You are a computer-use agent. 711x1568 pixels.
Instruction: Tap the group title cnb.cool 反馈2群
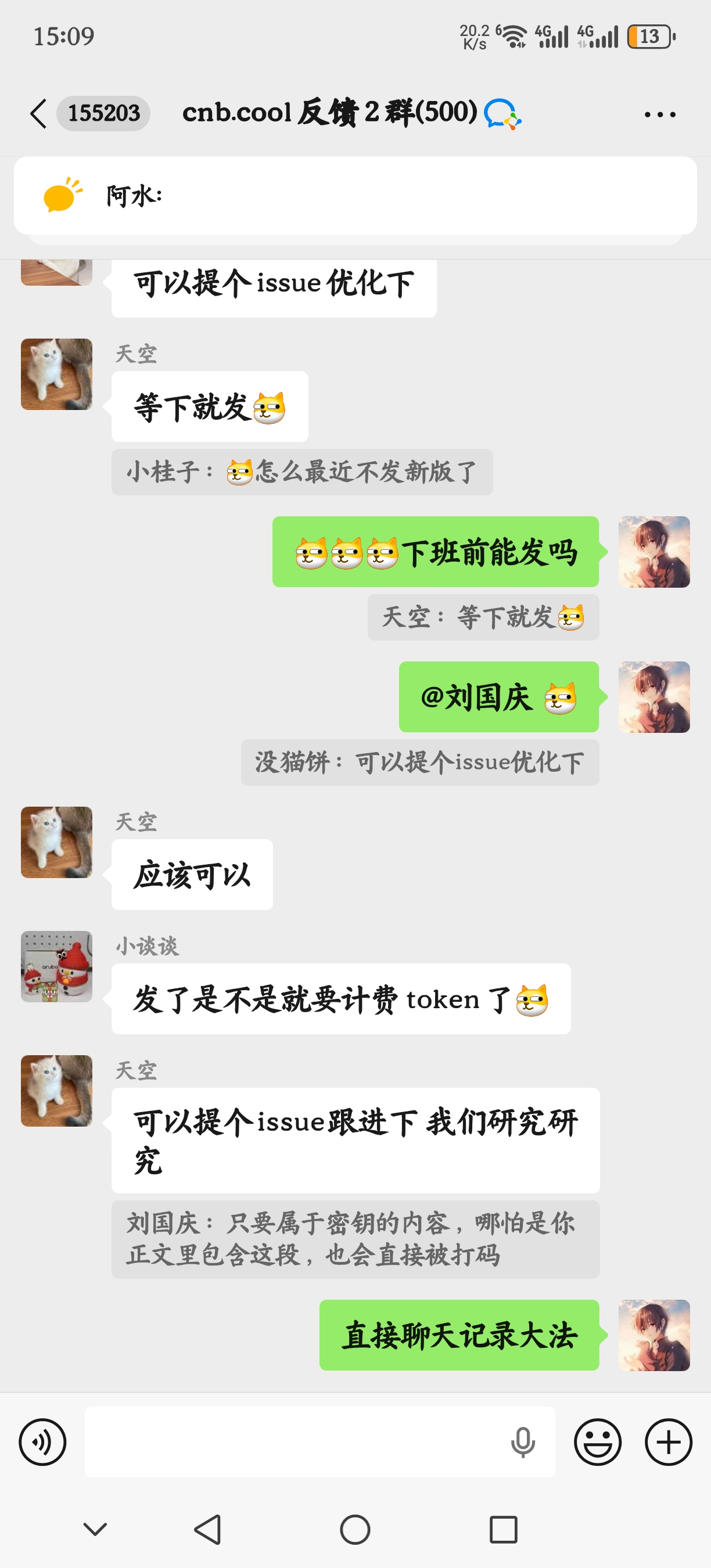pos(329,113)
